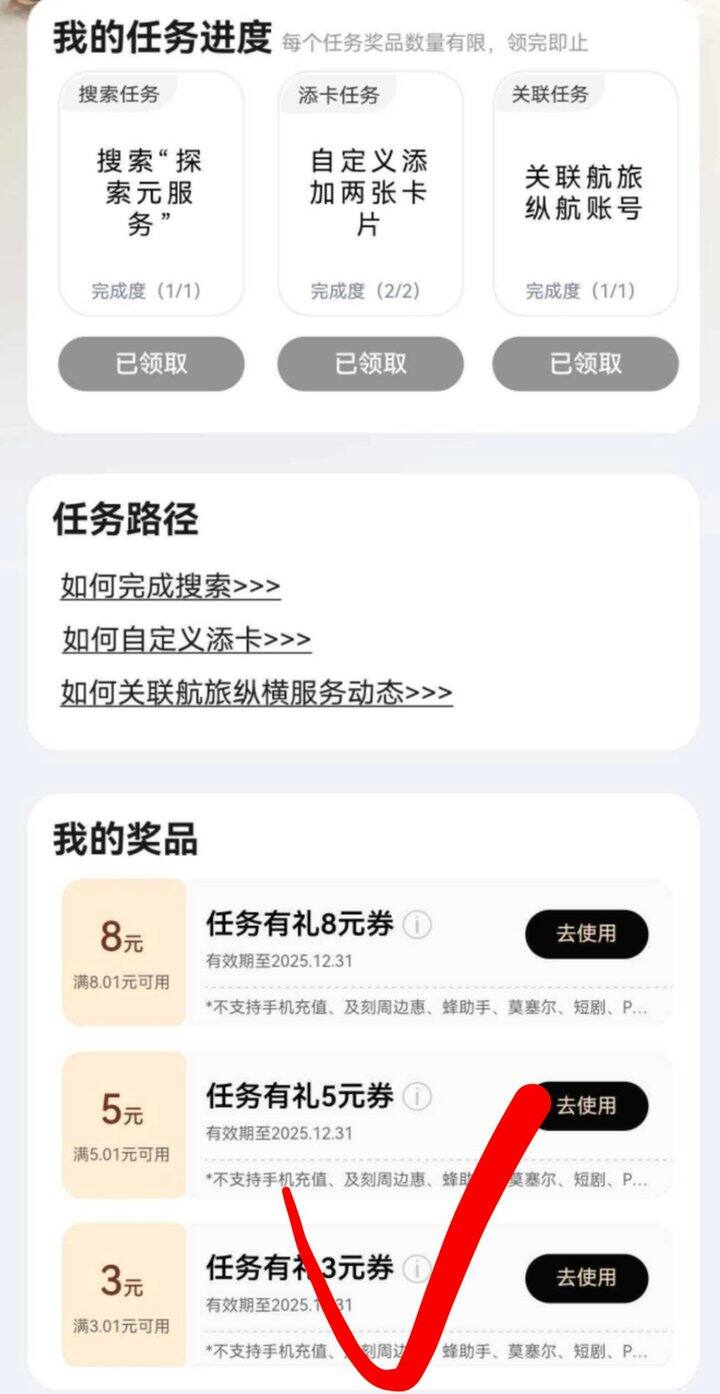
Task: View info for the 任务有礼5元券 coupon
Action: pos(417,1097)
